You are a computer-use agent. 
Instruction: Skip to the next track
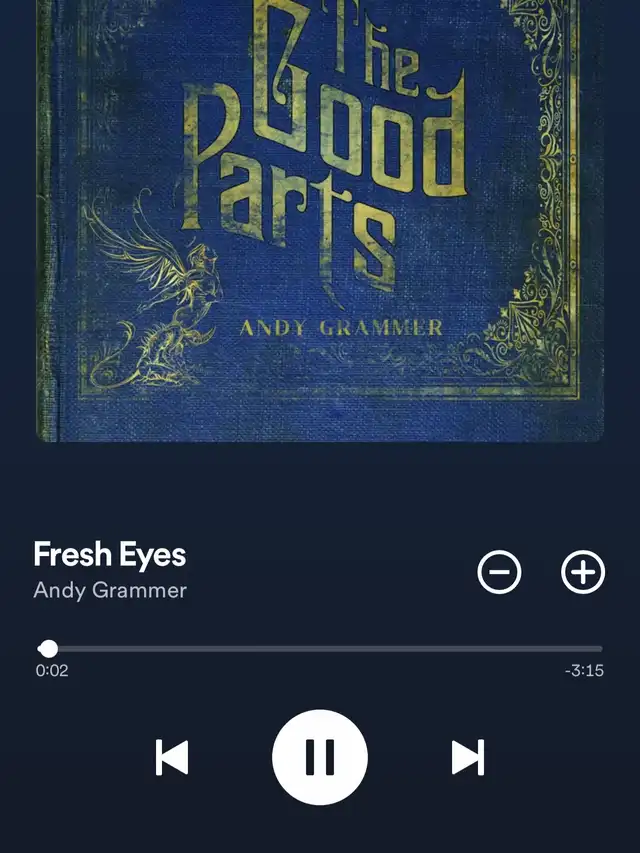[467, 757]
